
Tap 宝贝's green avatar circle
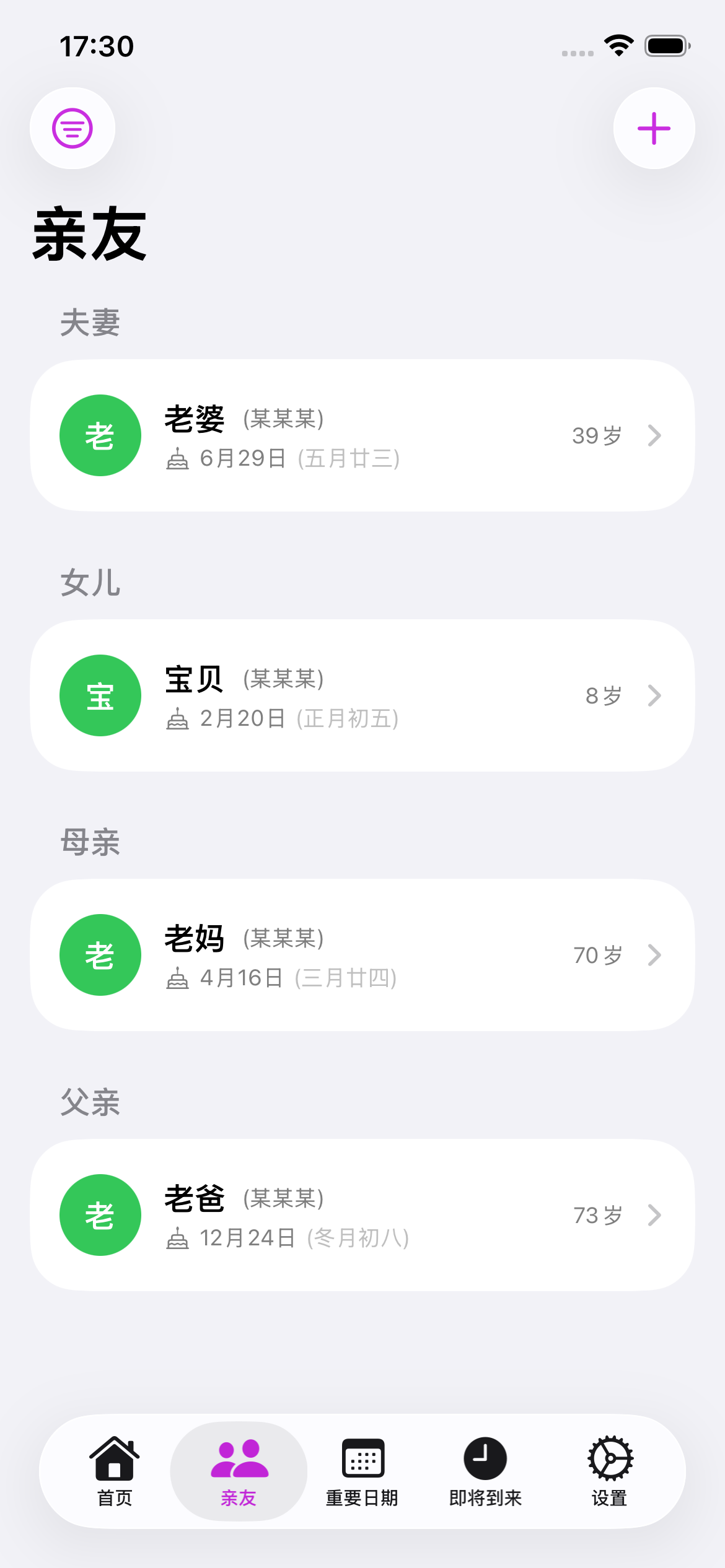(x=100, y=695)
